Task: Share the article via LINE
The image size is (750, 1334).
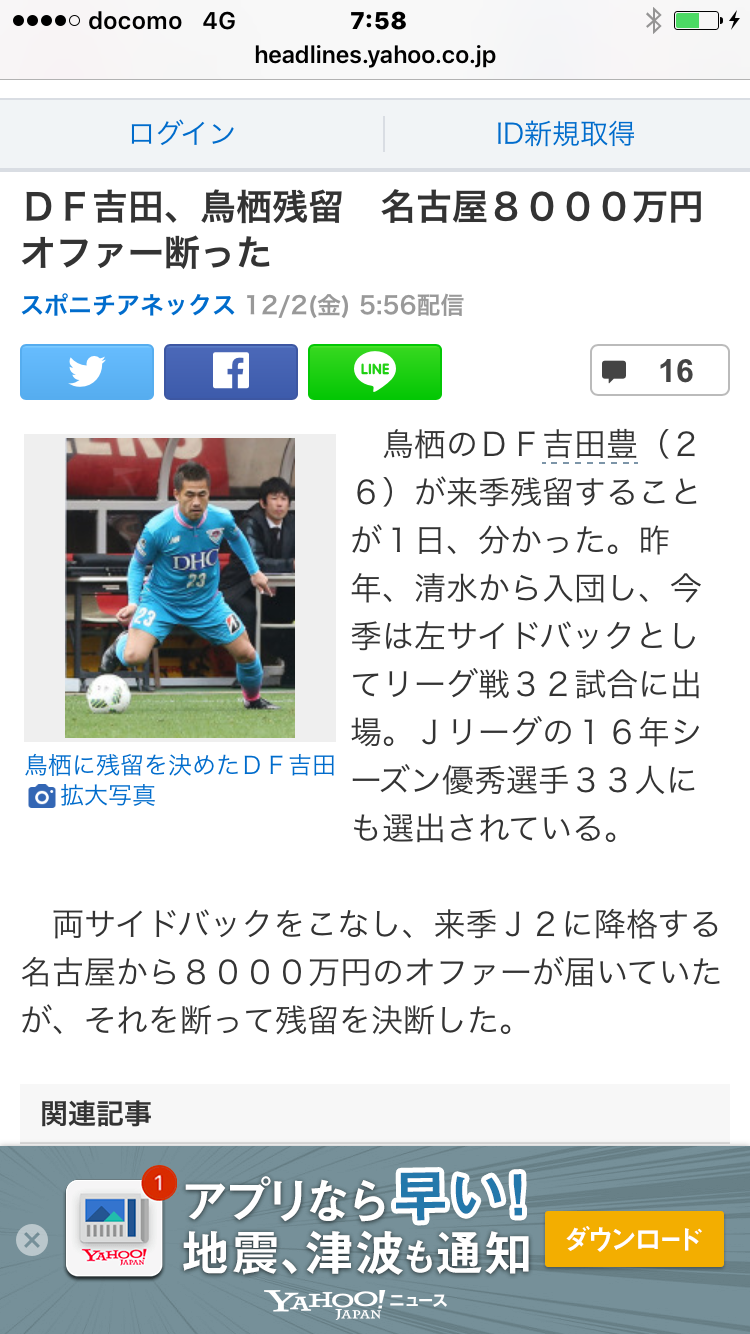Action: tap(374, 372)
